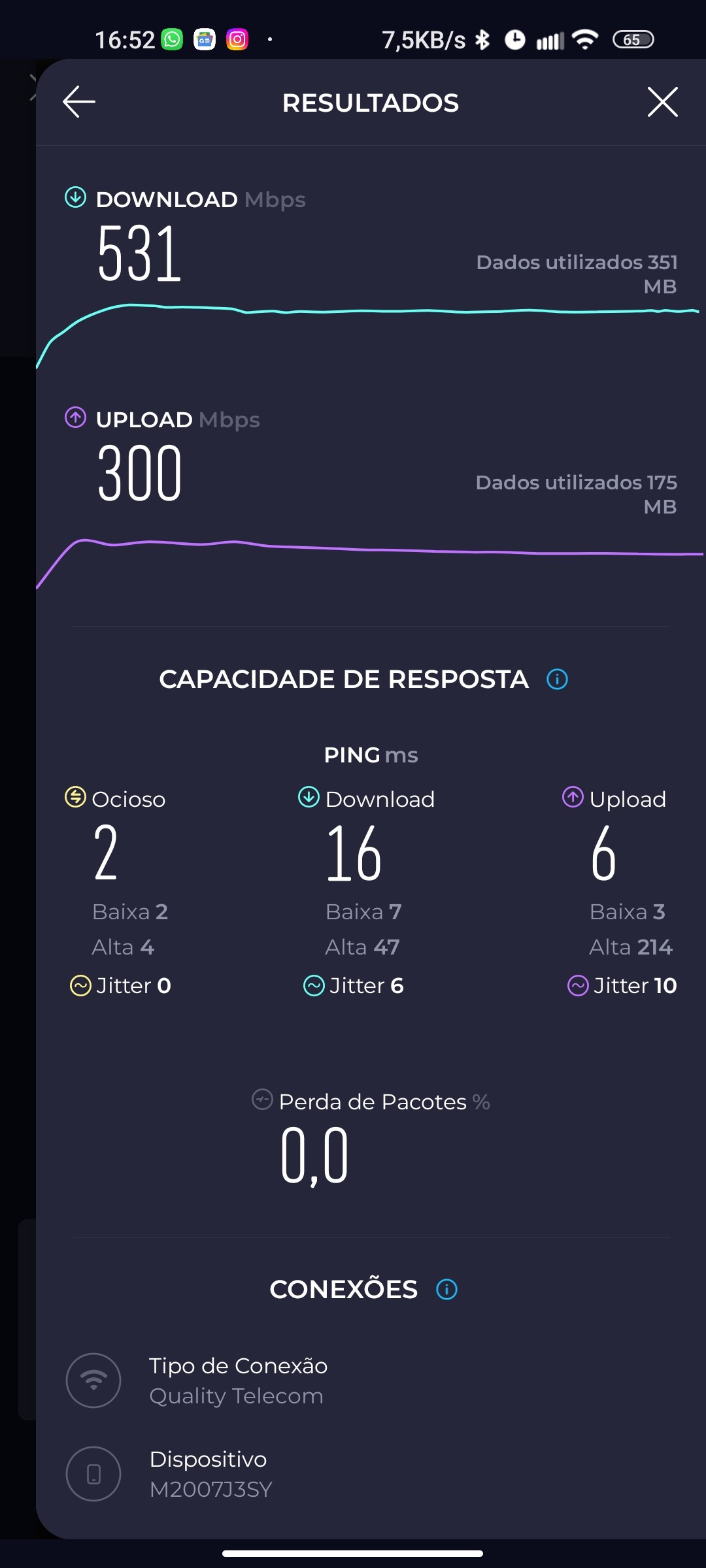This screenshot has height=1568, width=706.
Task: Open info icon next to Conexões
Action: (446, 1289)
